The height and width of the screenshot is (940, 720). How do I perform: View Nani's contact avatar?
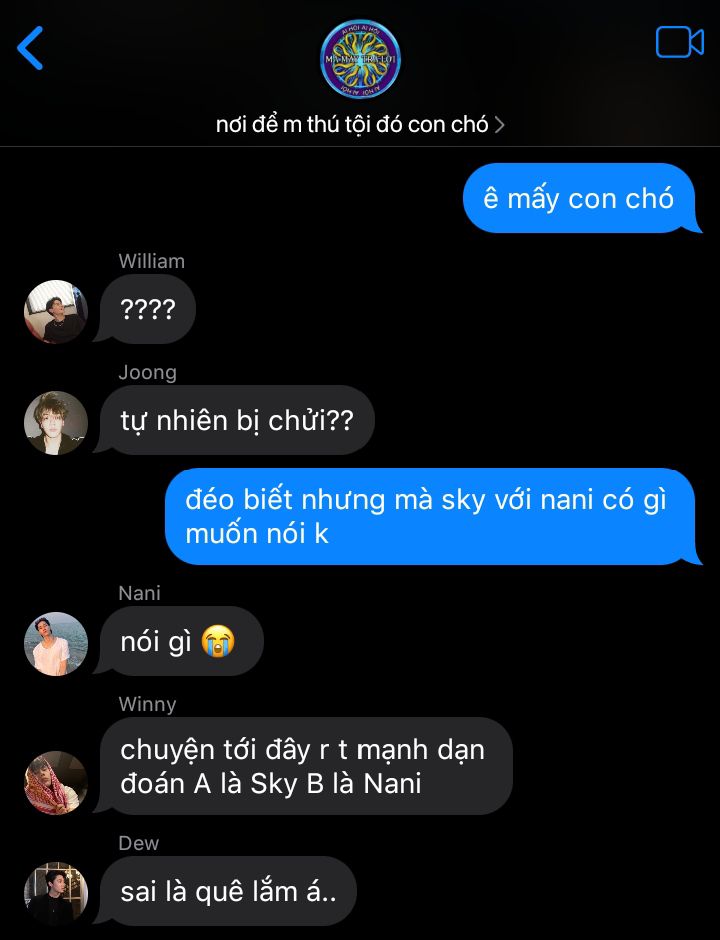[56, 643]
